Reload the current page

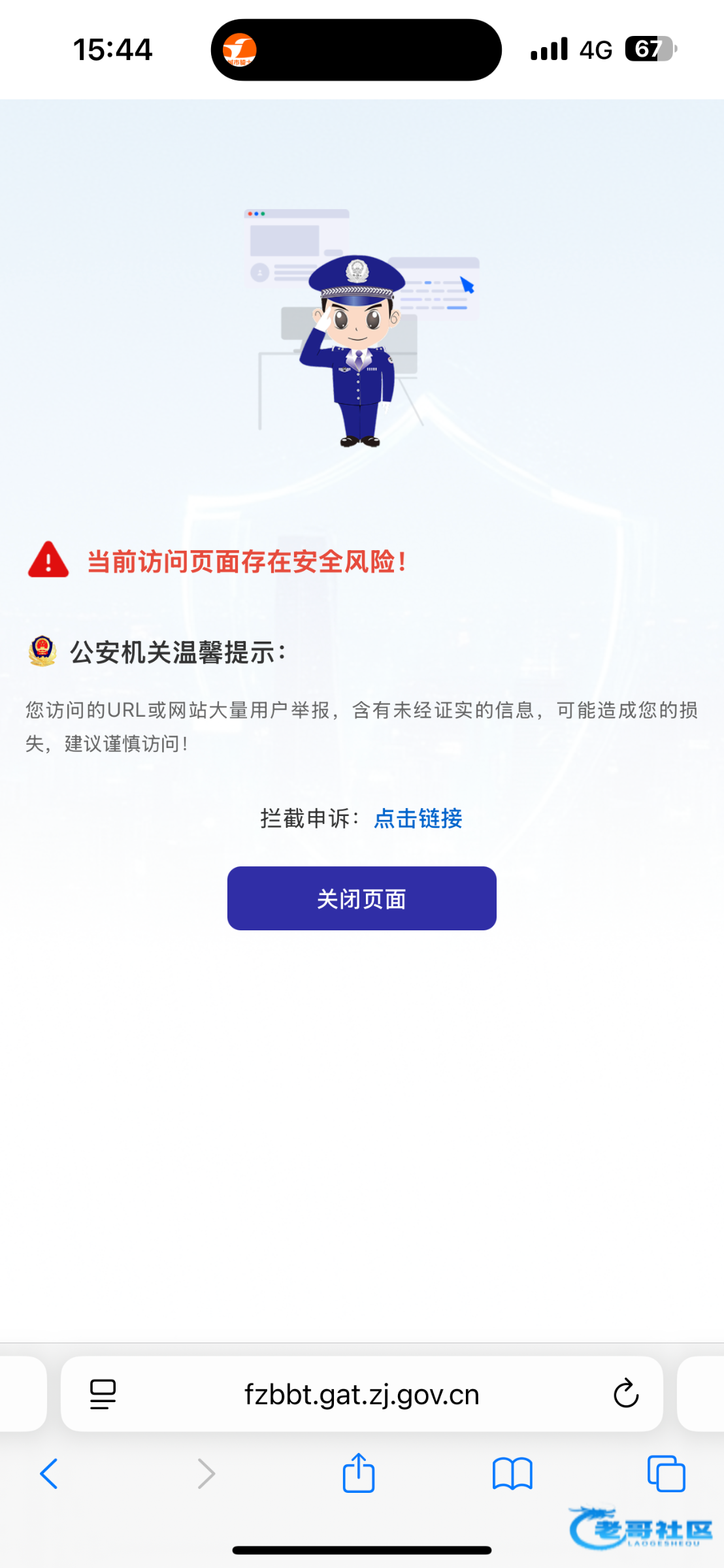point(625,1394)
